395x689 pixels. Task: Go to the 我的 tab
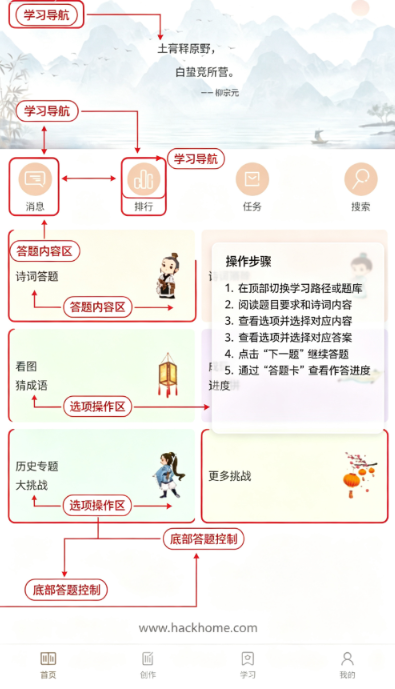click(x=347, y=664)
